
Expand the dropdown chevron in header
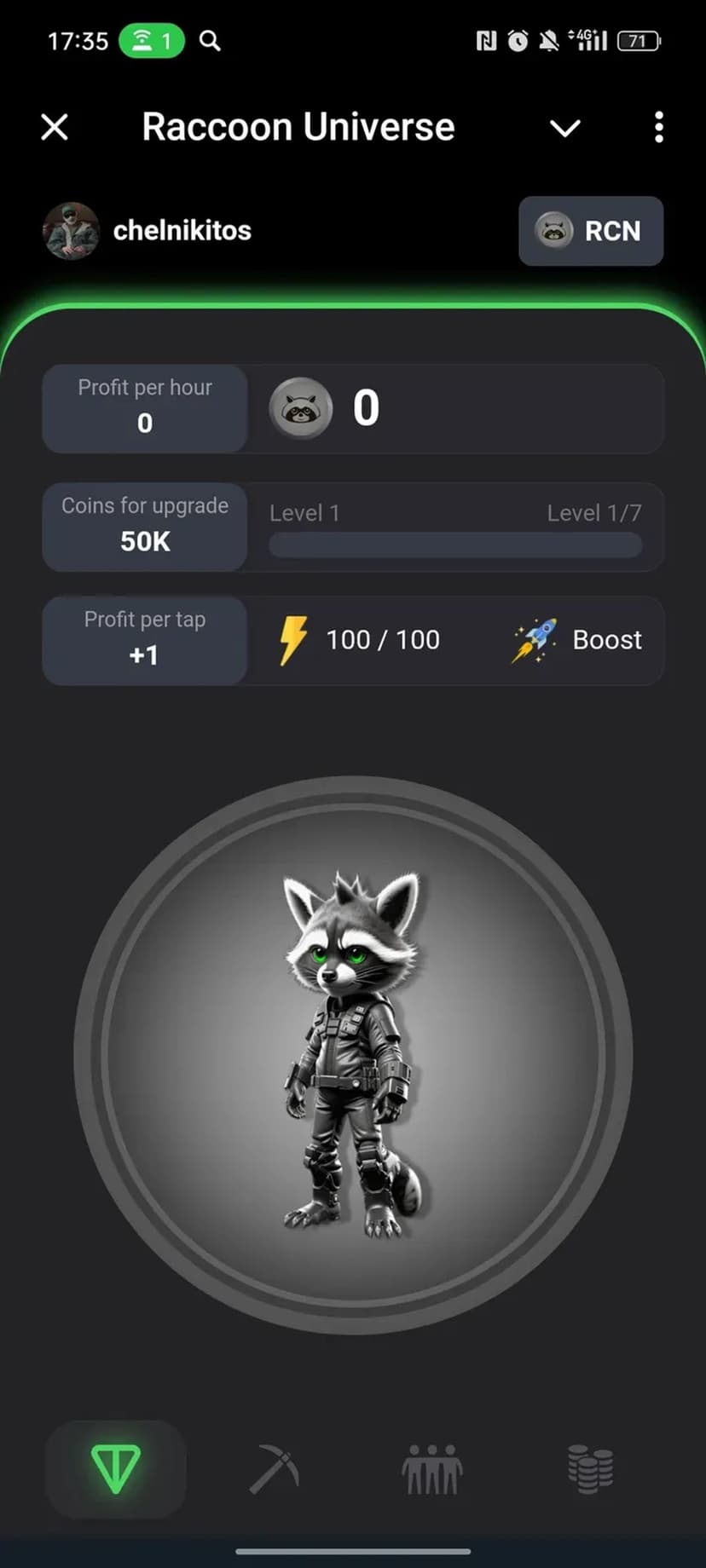(x=564, y=129)
